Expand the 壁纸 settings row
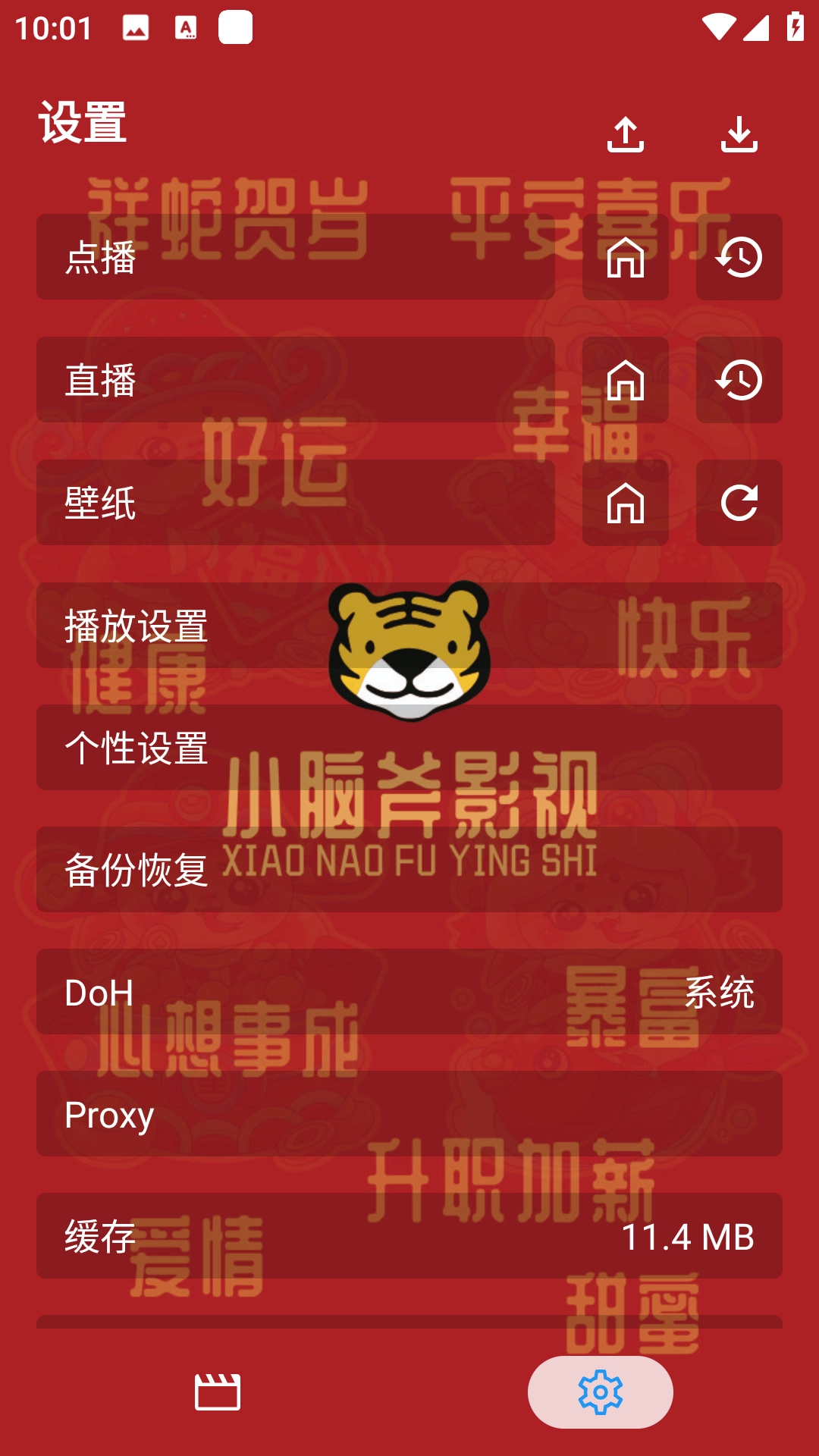819x1456 pixels. 303,504
